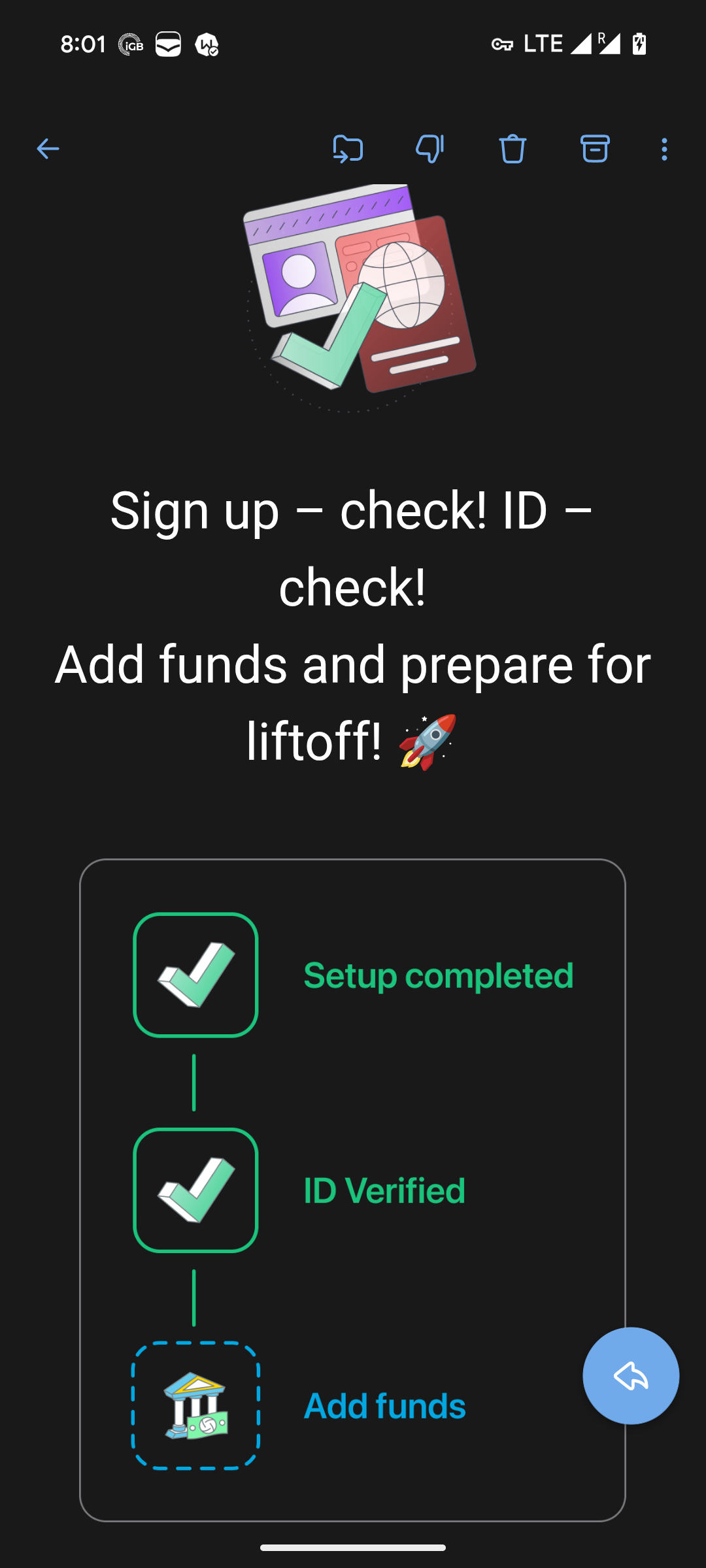Open the three-dot overflow menu
Viewport: 706px width, 1568px height.
(664, 149)
